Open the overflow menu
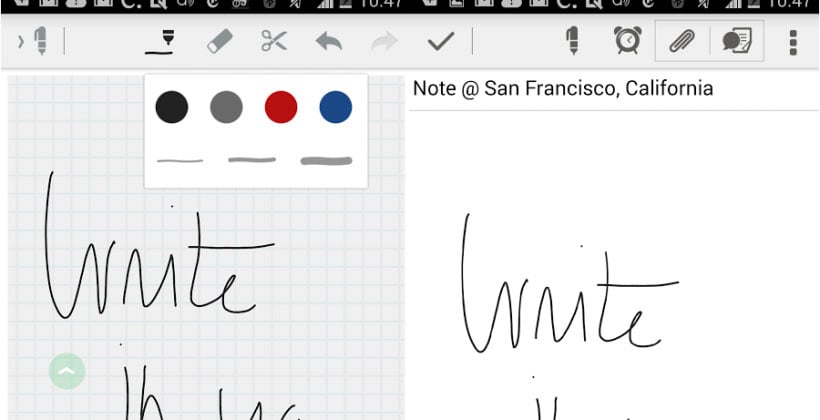Viewport: 820px width, 420px height. tap(793, 42)
